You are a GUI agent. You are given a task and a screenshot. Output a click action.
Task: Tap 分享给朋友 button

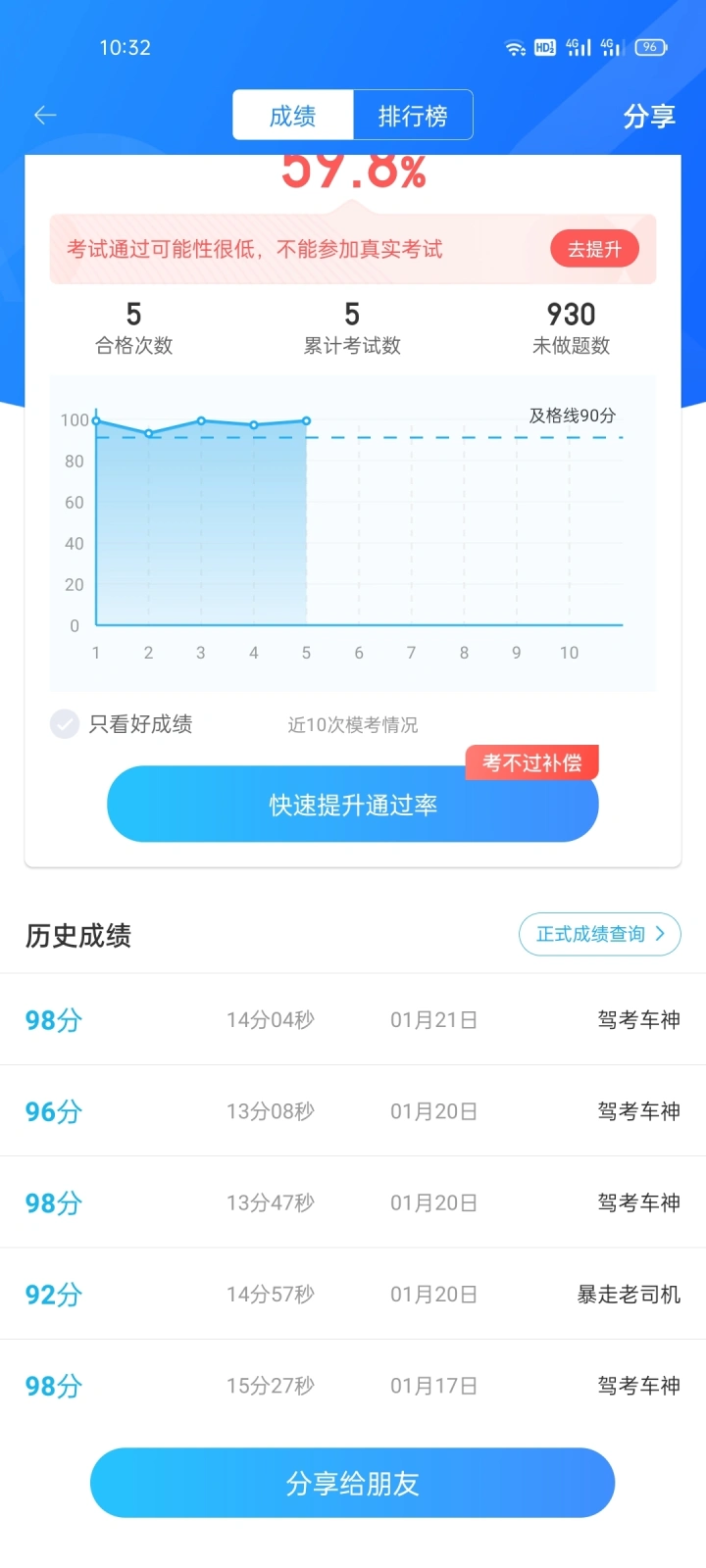click(x=353, y=1483)
